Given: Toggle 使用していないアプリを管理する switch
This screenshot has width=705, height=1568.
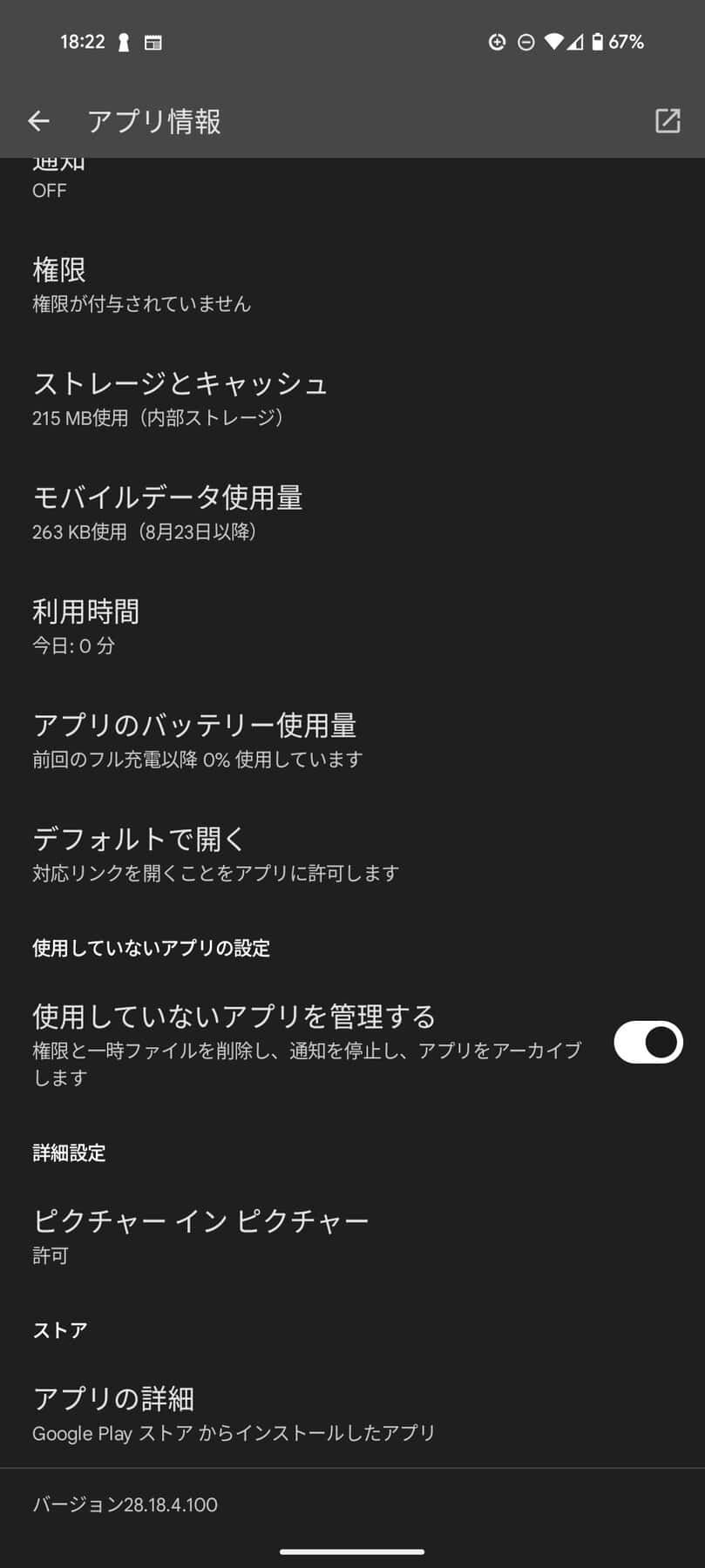Looking at the screenshot, I should (647, 1043).
